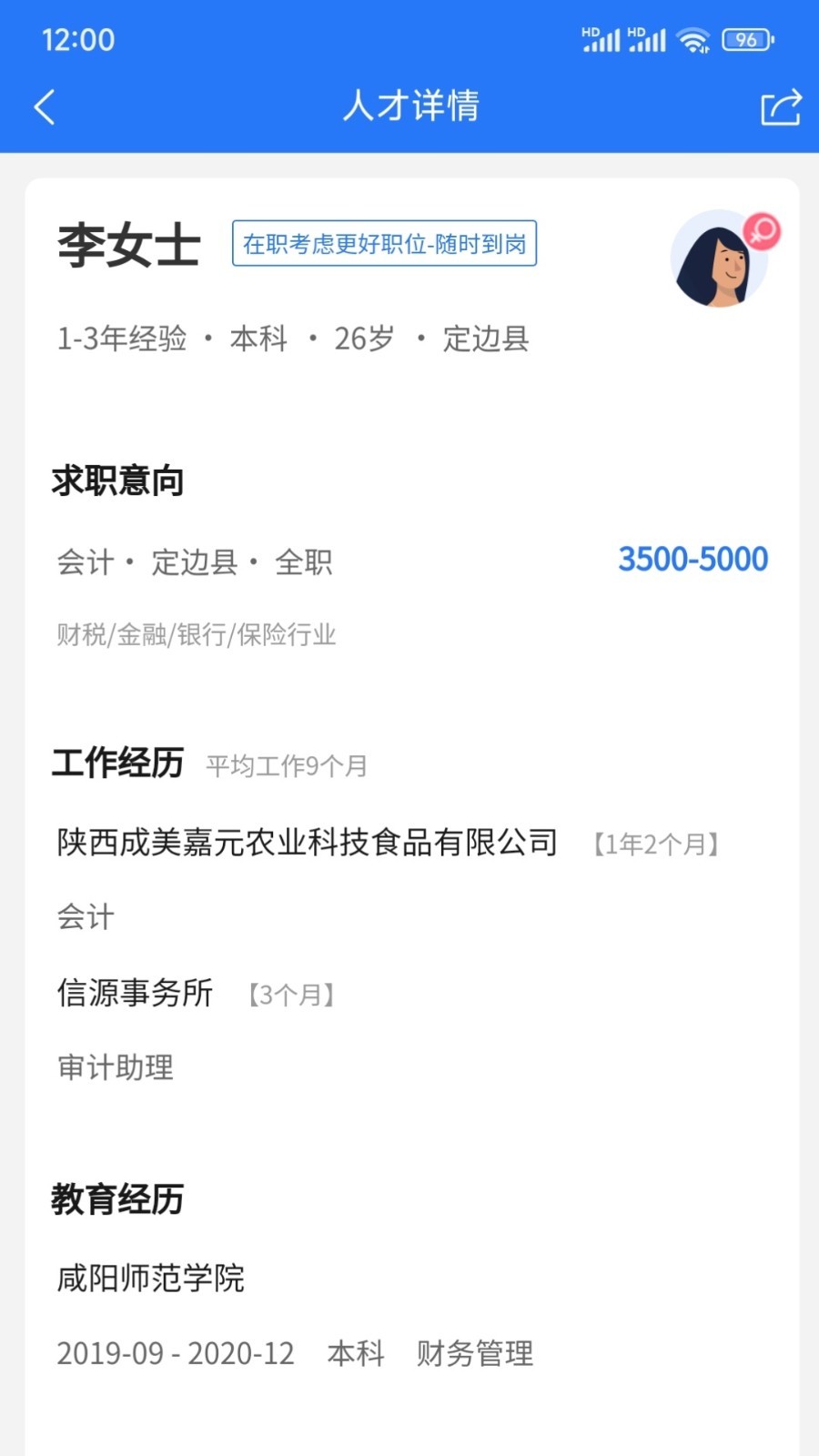Tap the Wi-Fi icon in the status bar
This screenshot has height=1456, width=819.
point(695,39)
